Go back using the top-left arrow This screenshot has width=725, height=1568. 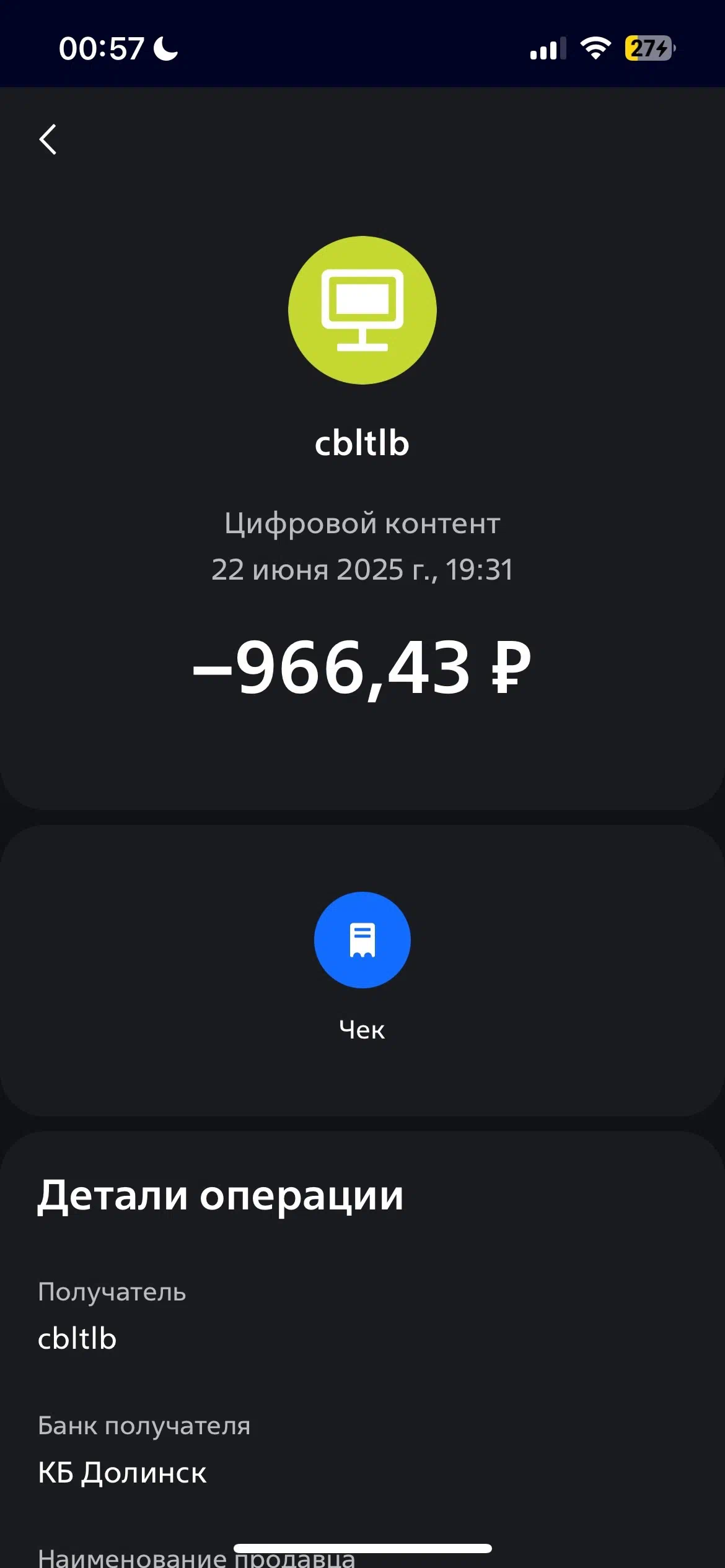48,139
